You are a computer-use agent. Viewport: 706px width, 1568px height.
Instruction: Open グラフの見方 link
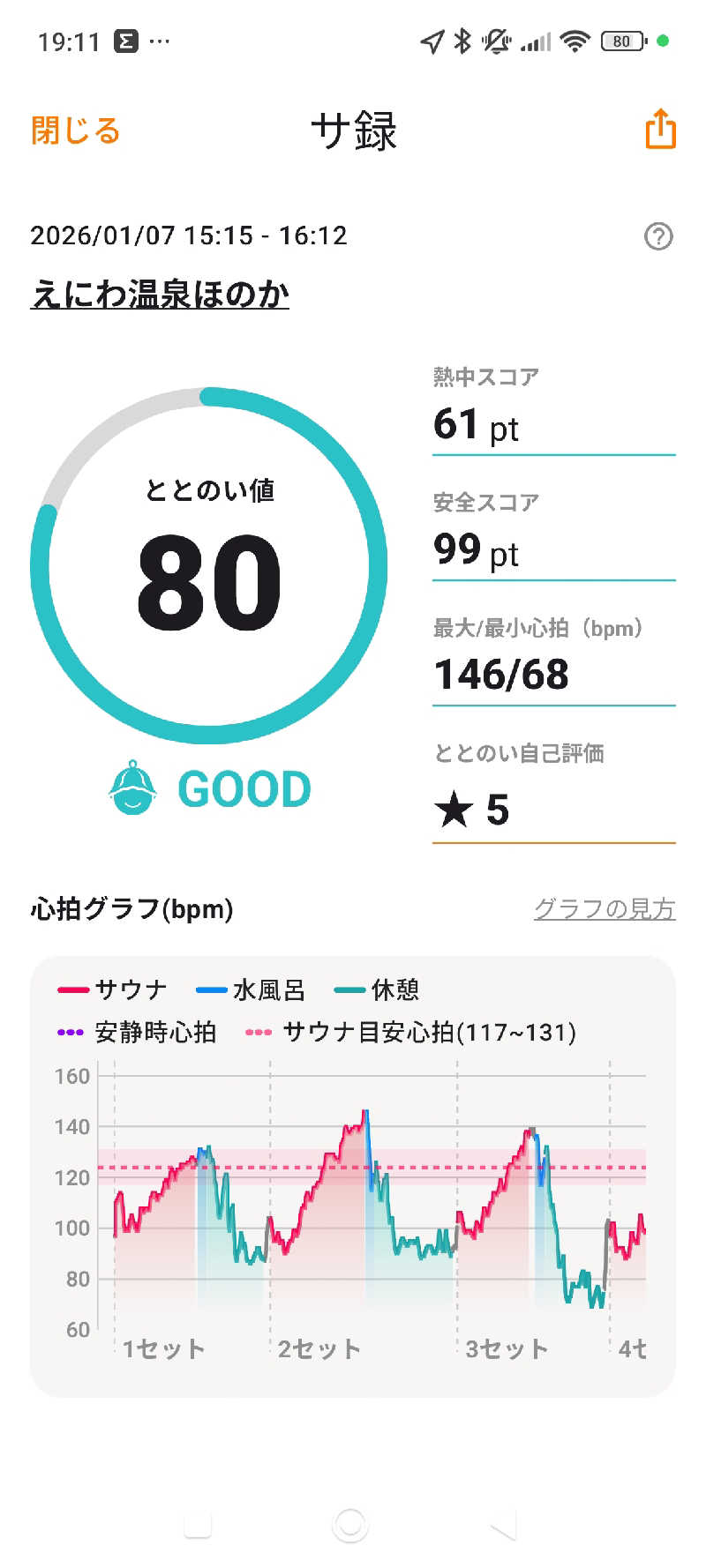(605, 908)
